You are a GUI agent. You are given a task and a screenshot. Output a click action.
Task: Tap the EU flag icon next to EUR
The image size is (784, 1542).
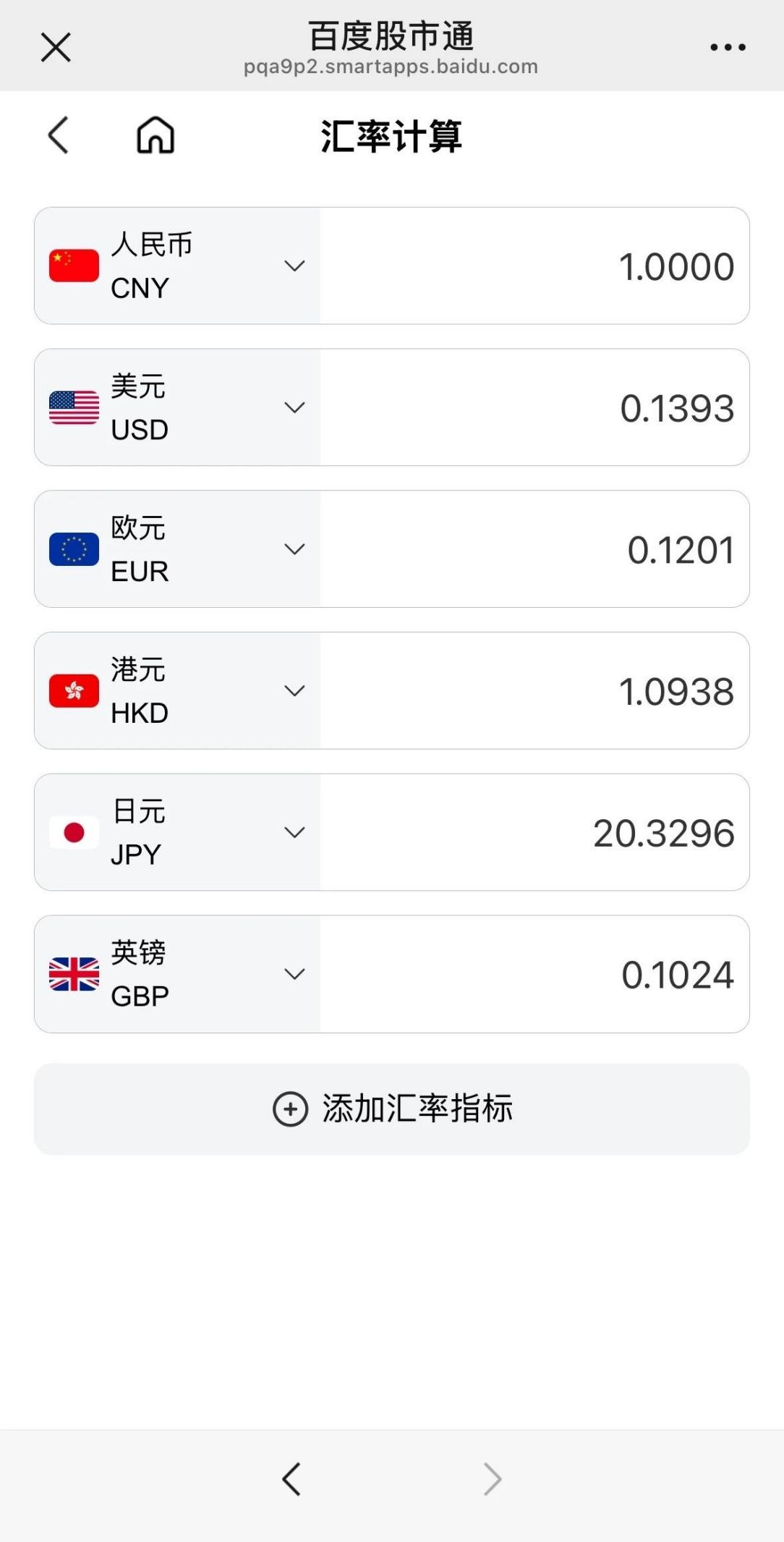point(73,548)
